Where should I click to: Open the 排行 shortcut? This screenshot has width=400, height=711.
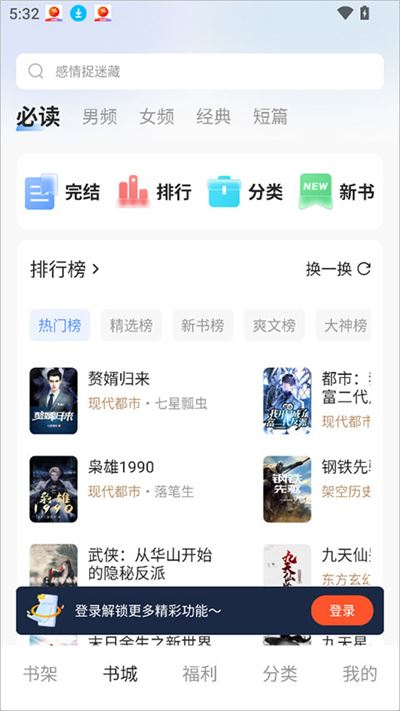point(154,192)
